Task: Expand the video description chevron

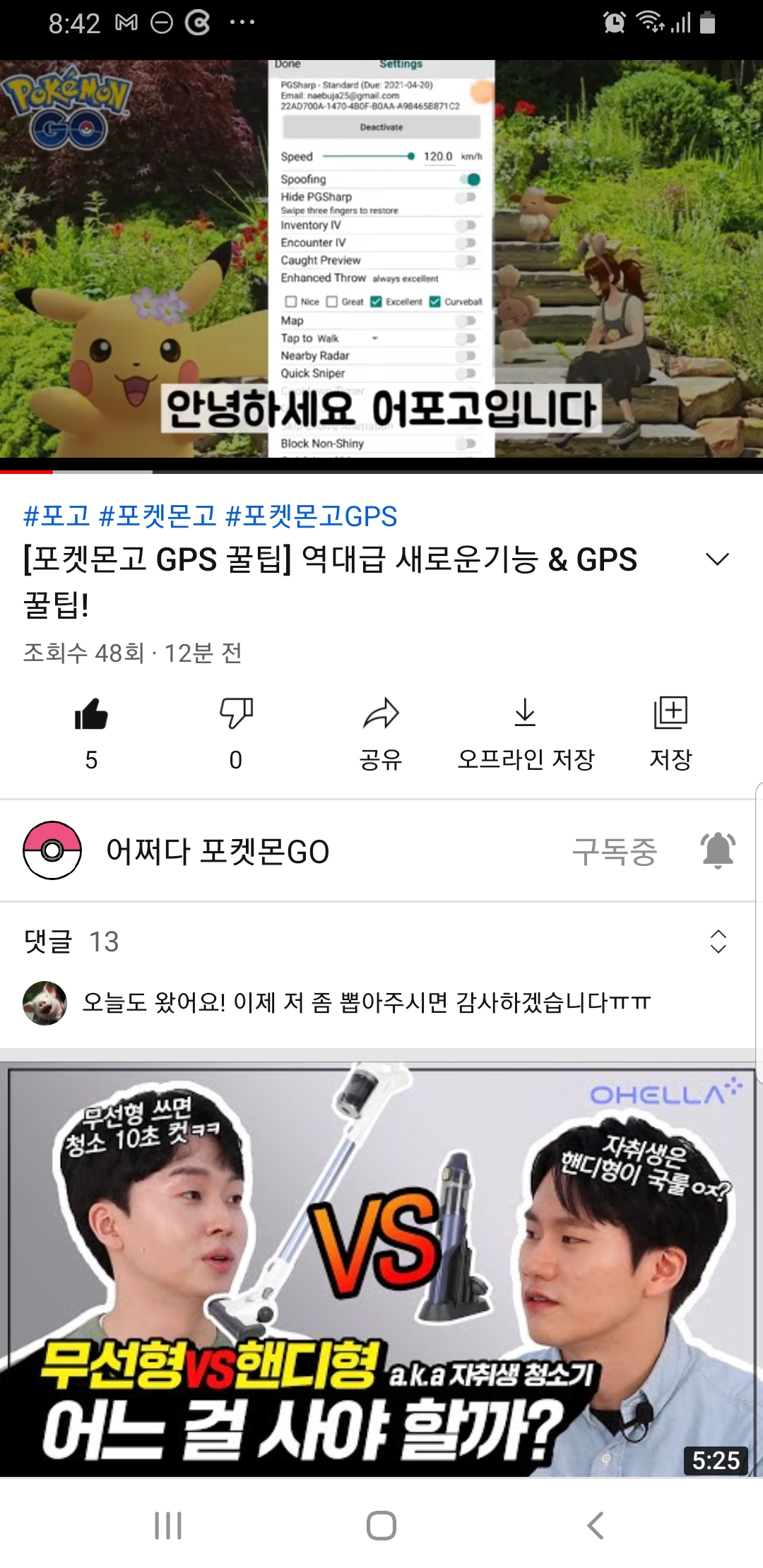Action: (x=717, y=559)
